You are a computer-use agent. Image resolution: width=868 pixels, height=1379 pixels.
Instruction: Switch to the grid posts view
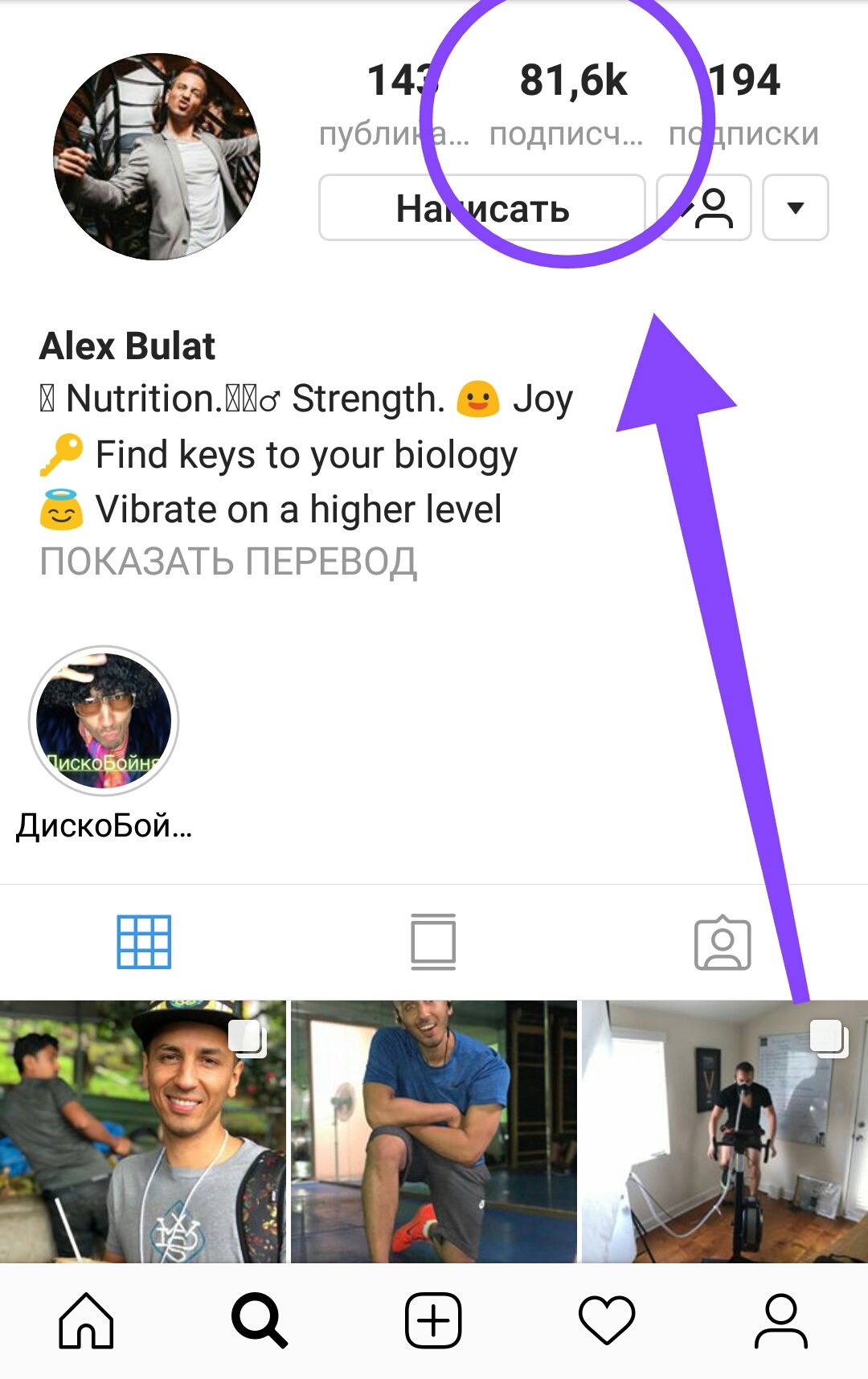pyautogui.click(x=144, y=941)
